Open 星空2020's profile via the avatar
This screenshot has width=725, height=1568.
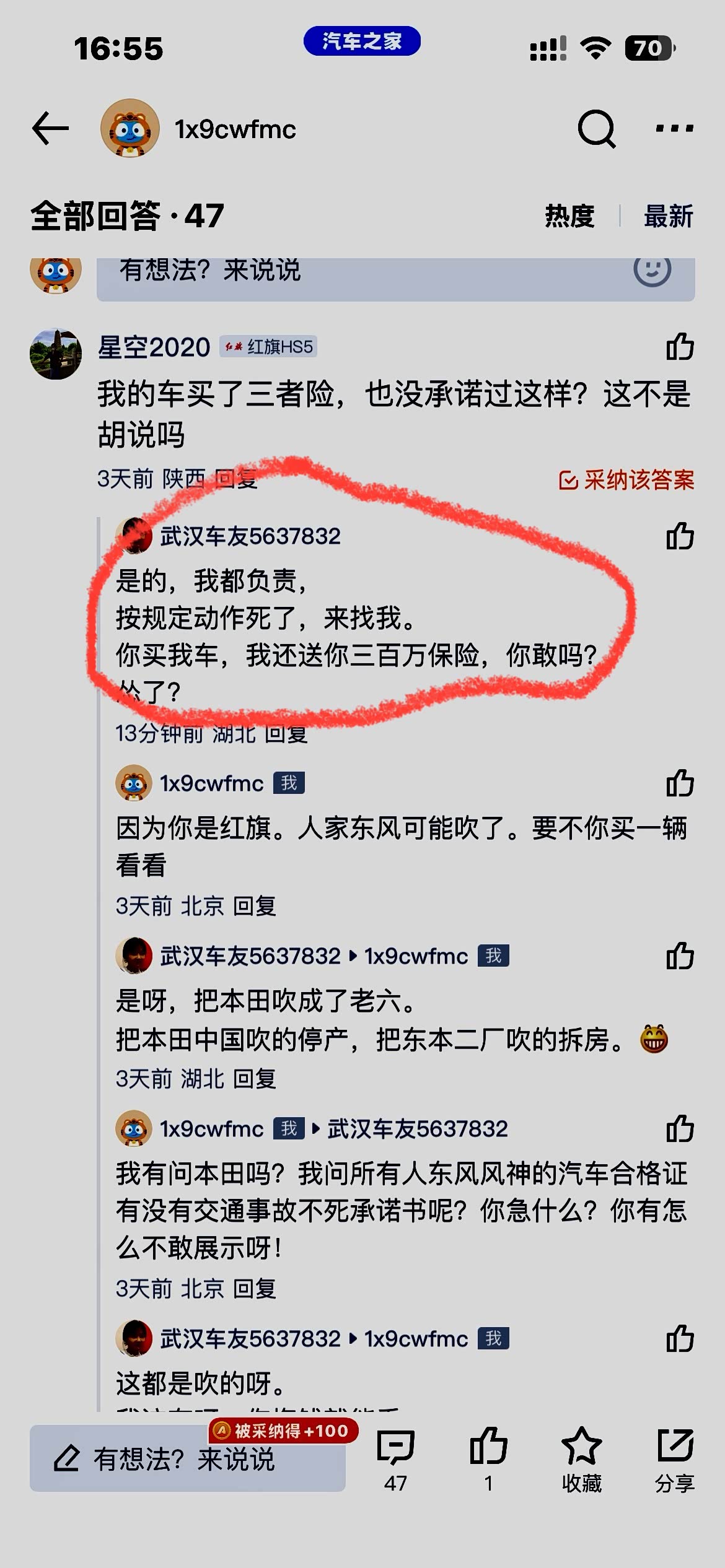56,354
